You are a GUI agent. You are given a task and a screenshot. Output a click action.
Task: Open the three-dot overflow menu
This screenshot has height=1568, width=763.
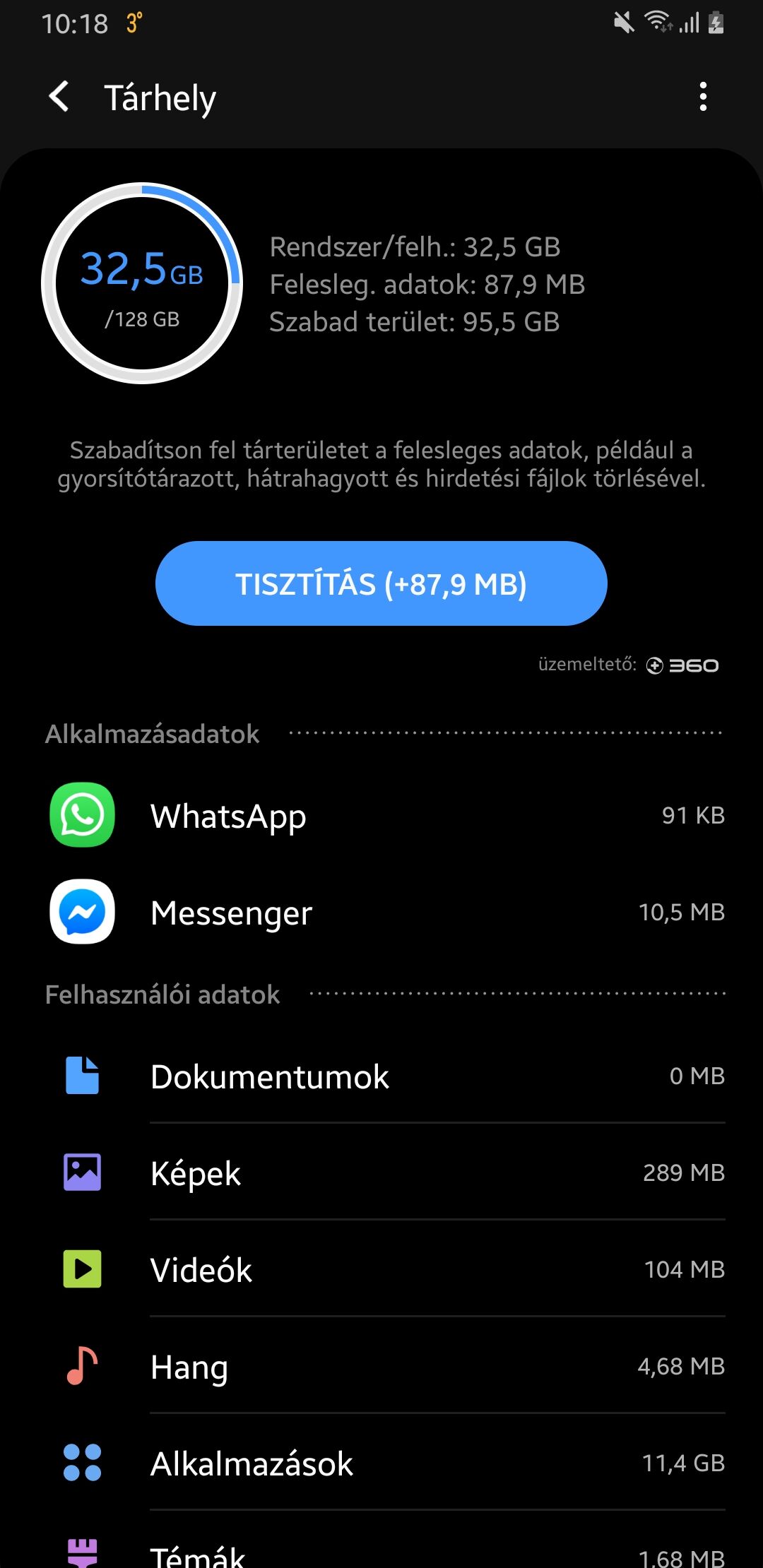702,97
